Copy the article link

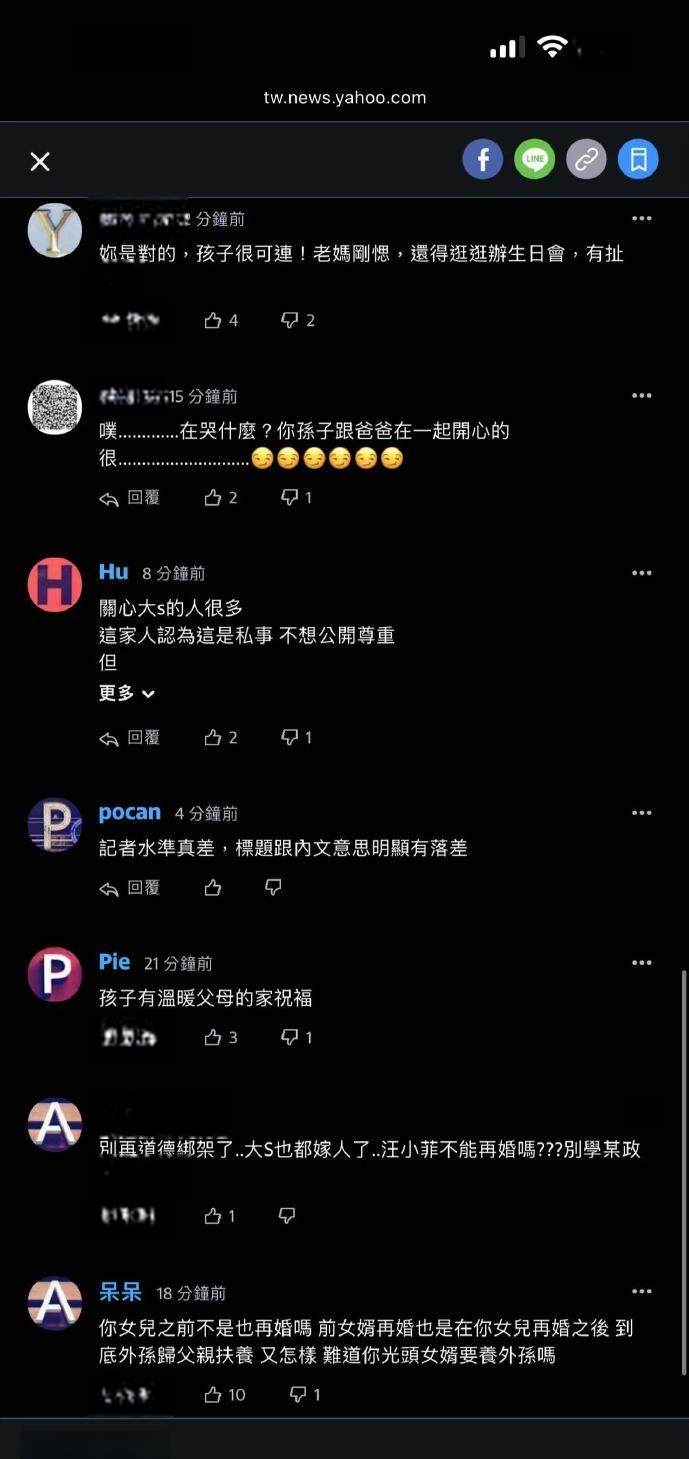click(x=586, y=159)
